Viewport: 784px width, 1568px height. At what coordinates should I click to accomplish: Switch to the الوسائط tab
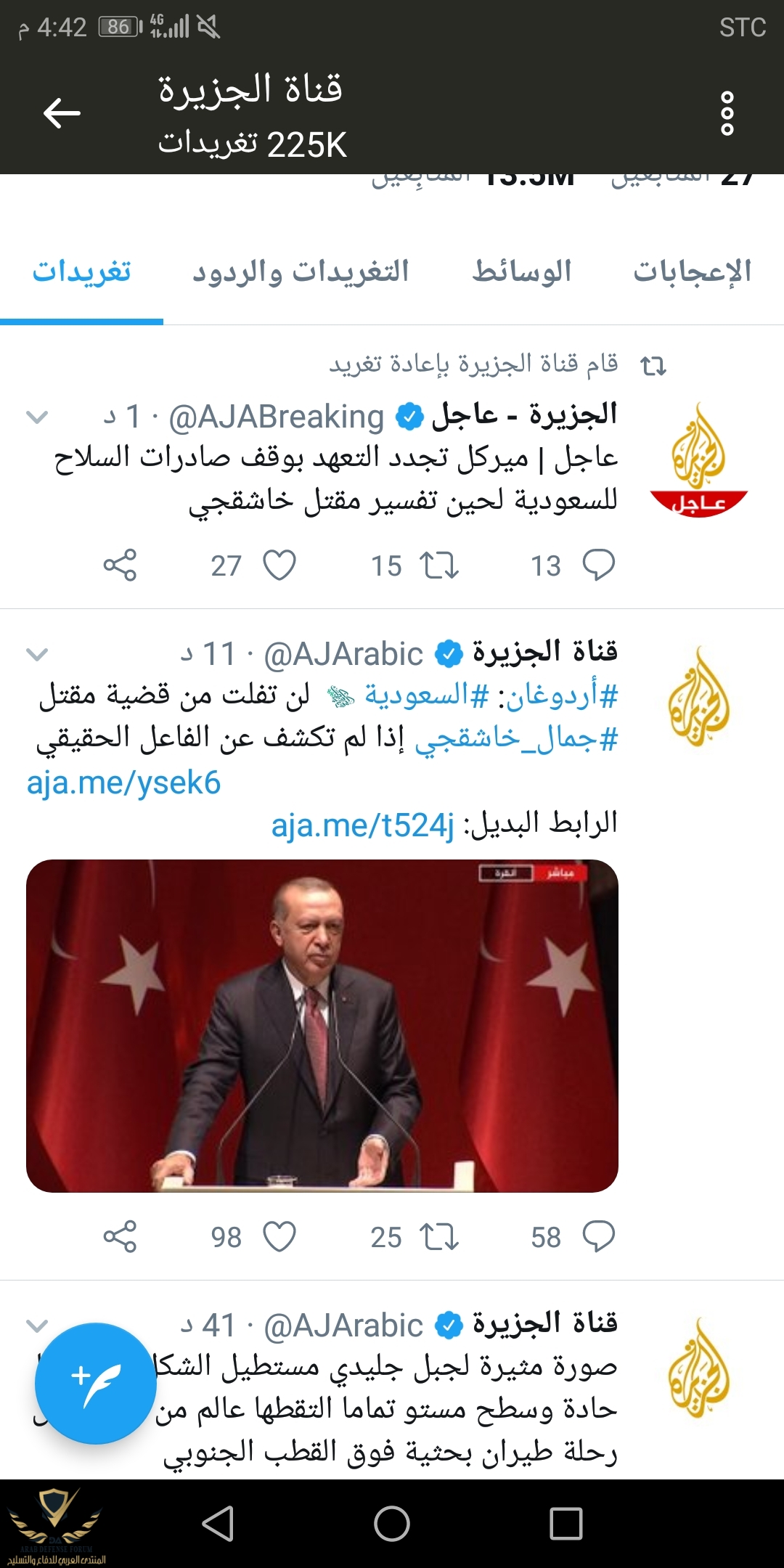tap(521, 271)
